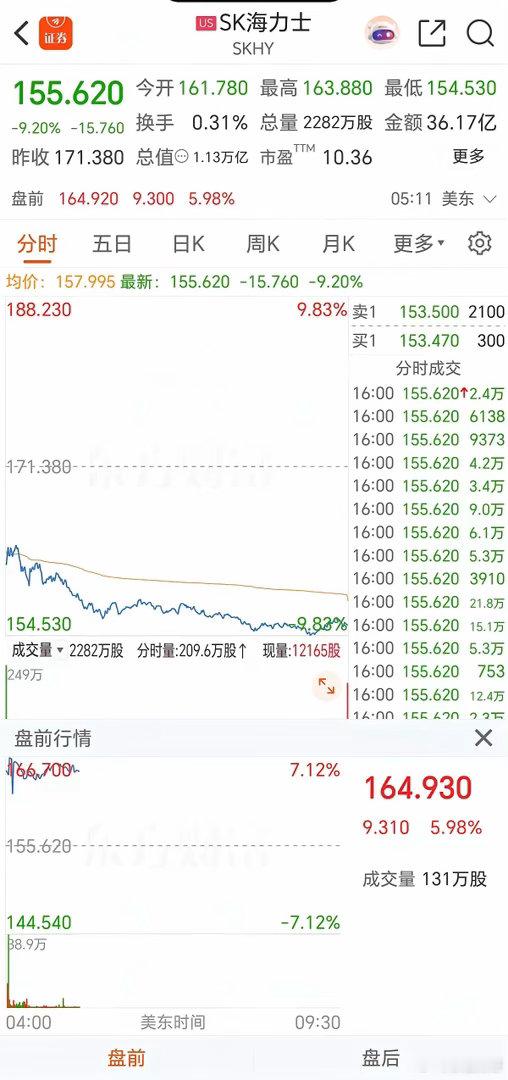Open the robot assistant icon
Screen dimensions: 508x1080
click(x=381, y=32)
